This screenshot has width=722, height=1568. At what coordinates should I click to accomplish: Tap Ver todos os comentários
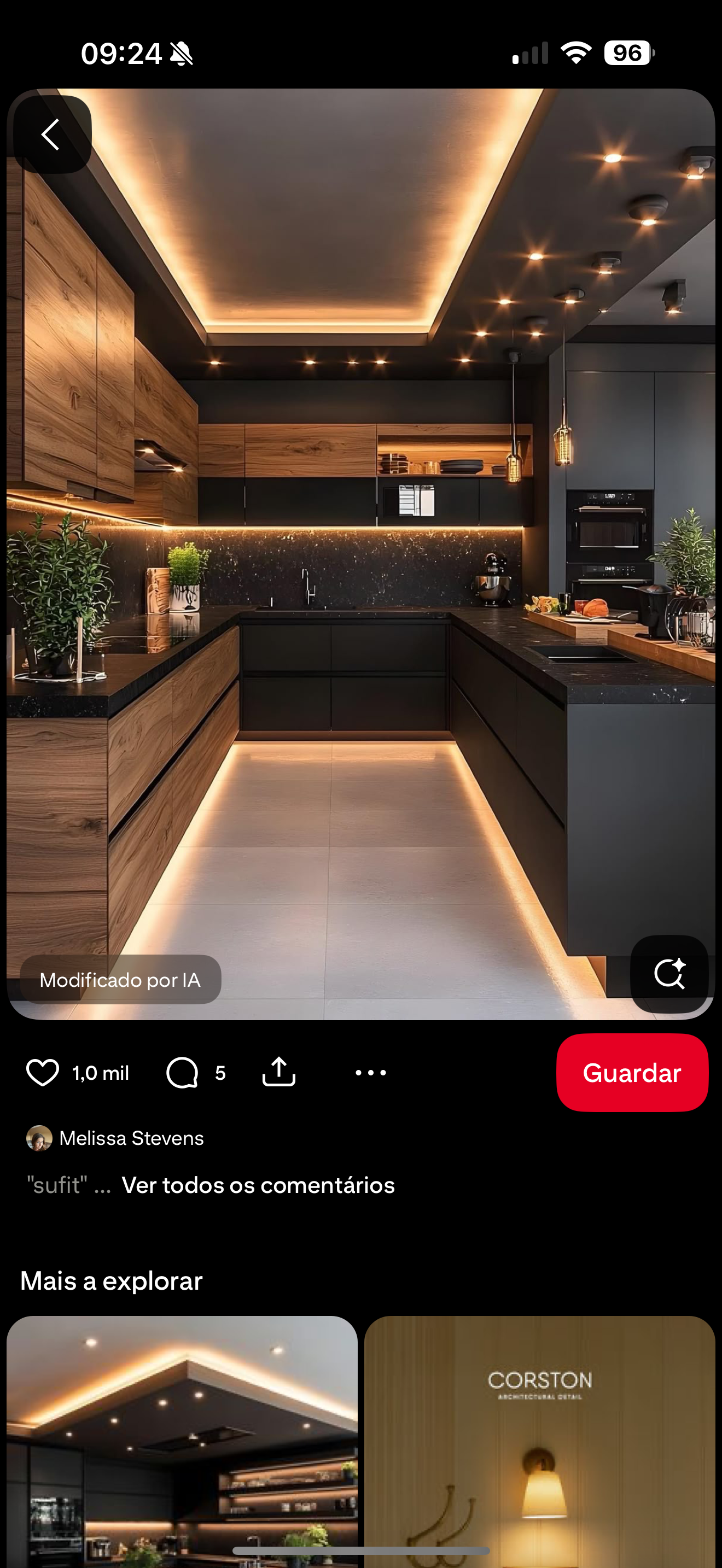[258, 1185]
